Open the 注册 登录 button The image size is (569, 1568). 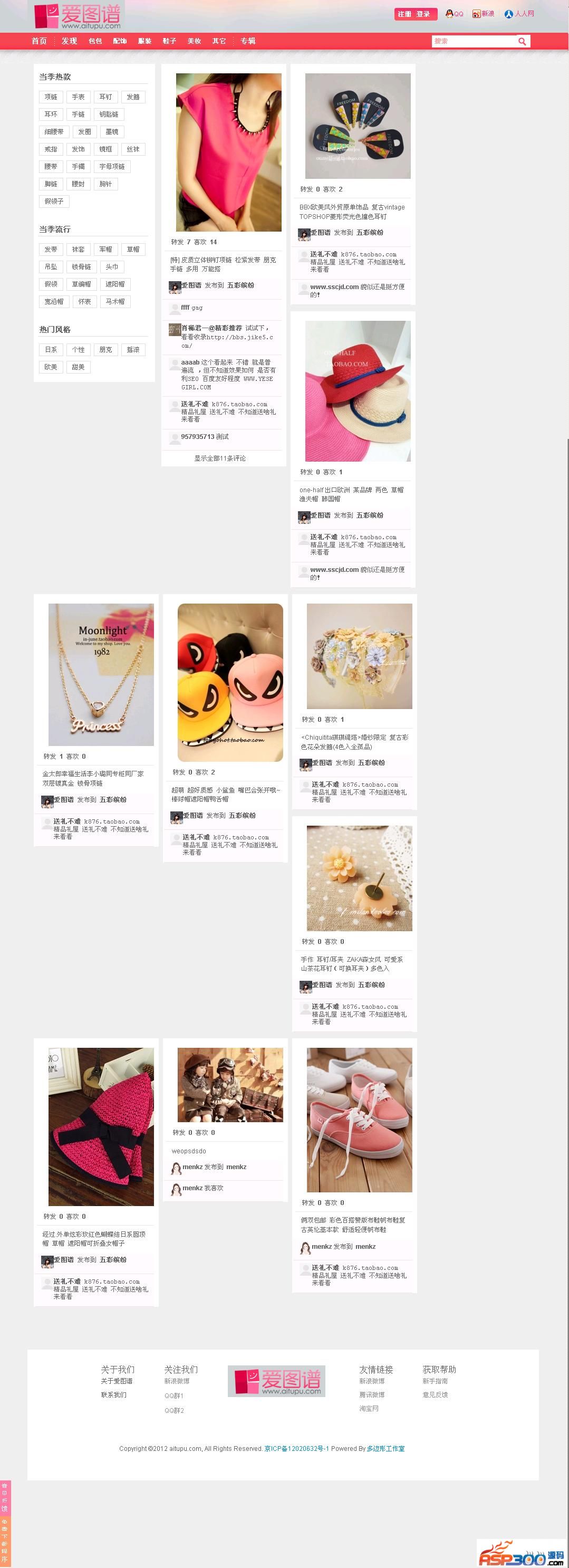416,14
